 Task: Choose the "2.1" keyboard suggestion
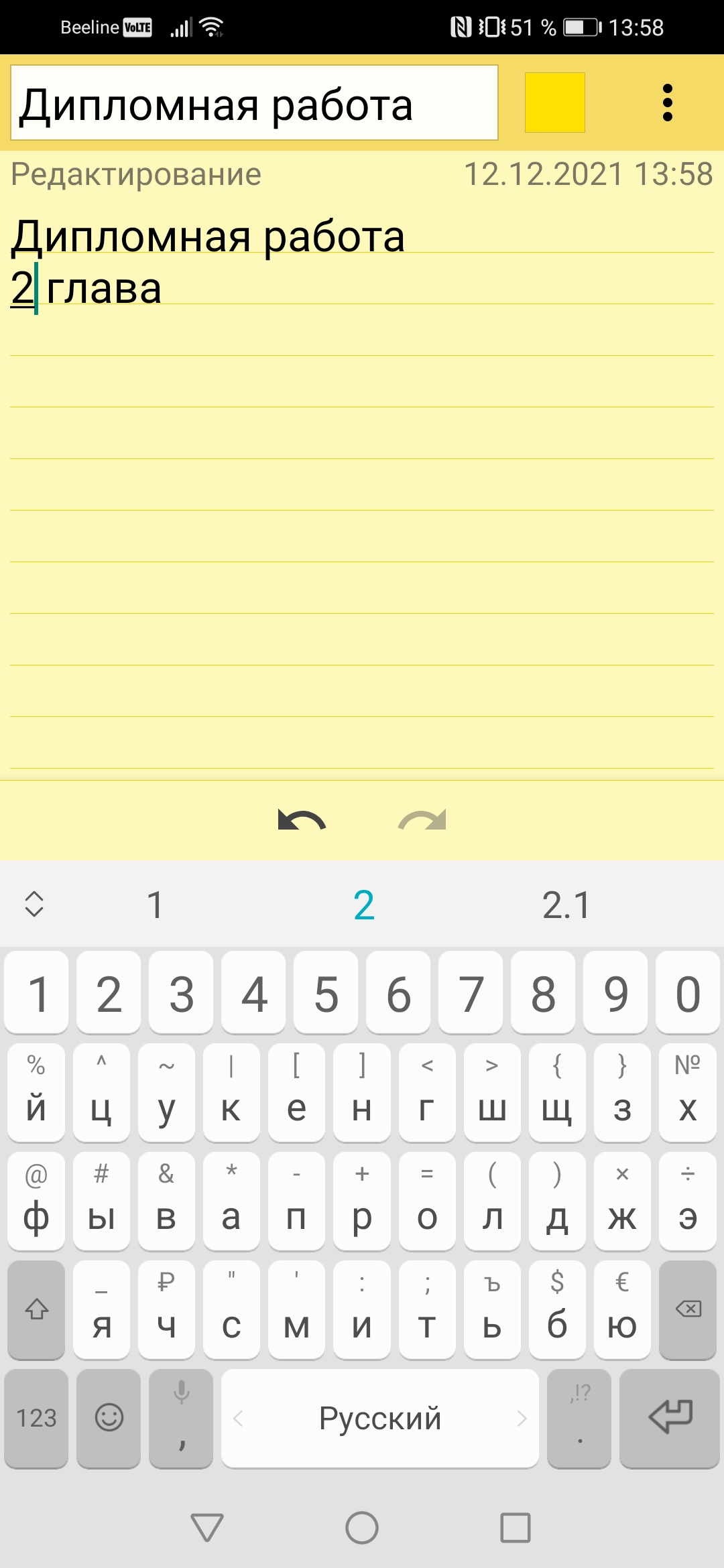(x=566, y=905)
